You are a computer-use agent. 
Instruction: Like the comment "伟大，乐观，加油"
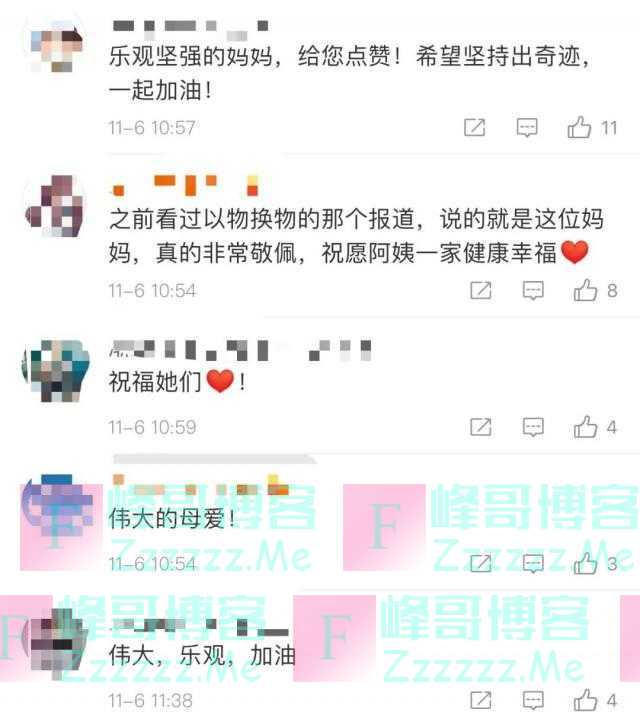[585, 700]
